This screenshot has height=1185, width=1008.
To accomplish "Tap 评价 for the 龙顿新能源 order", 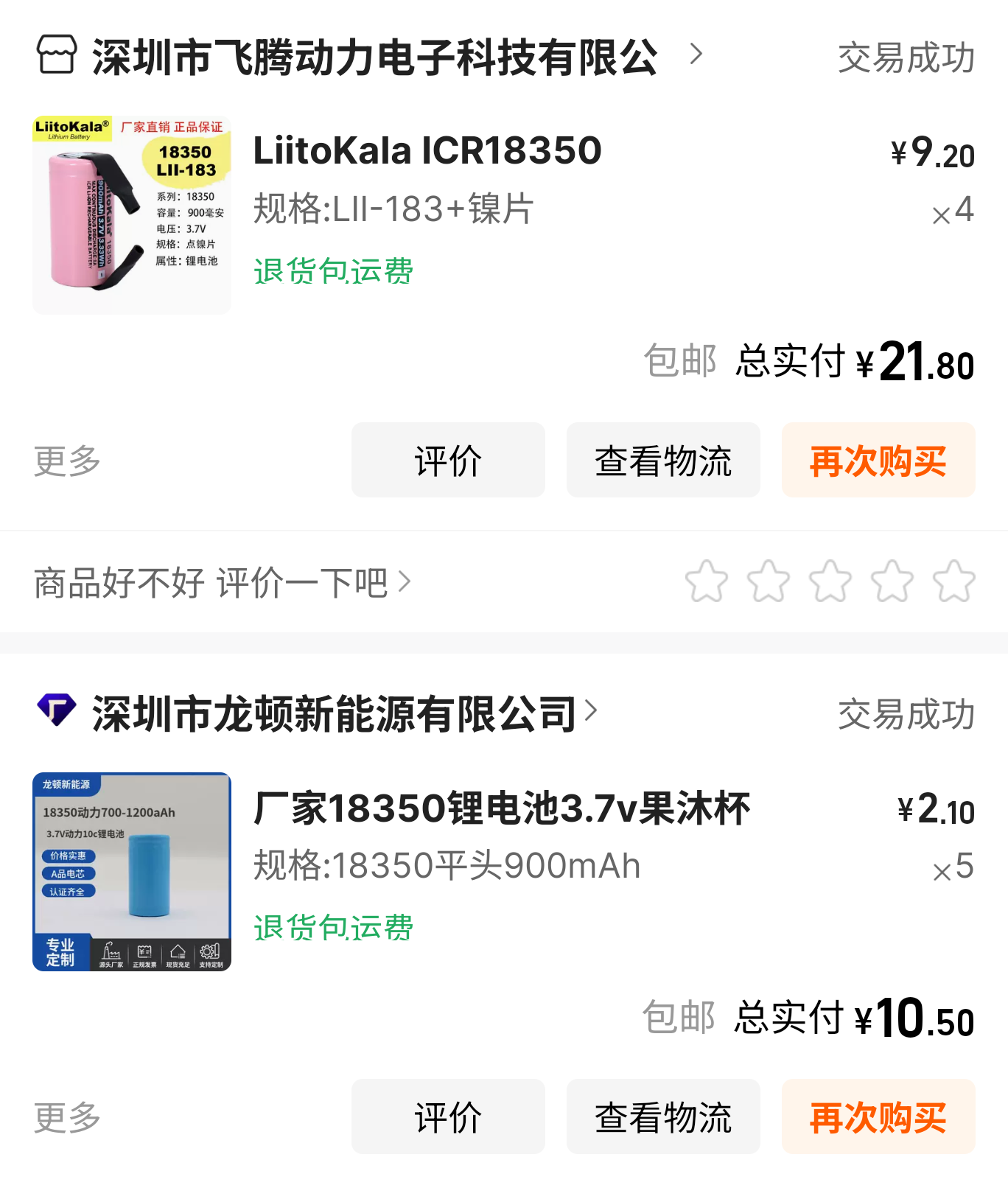I will coord(448,1117).
